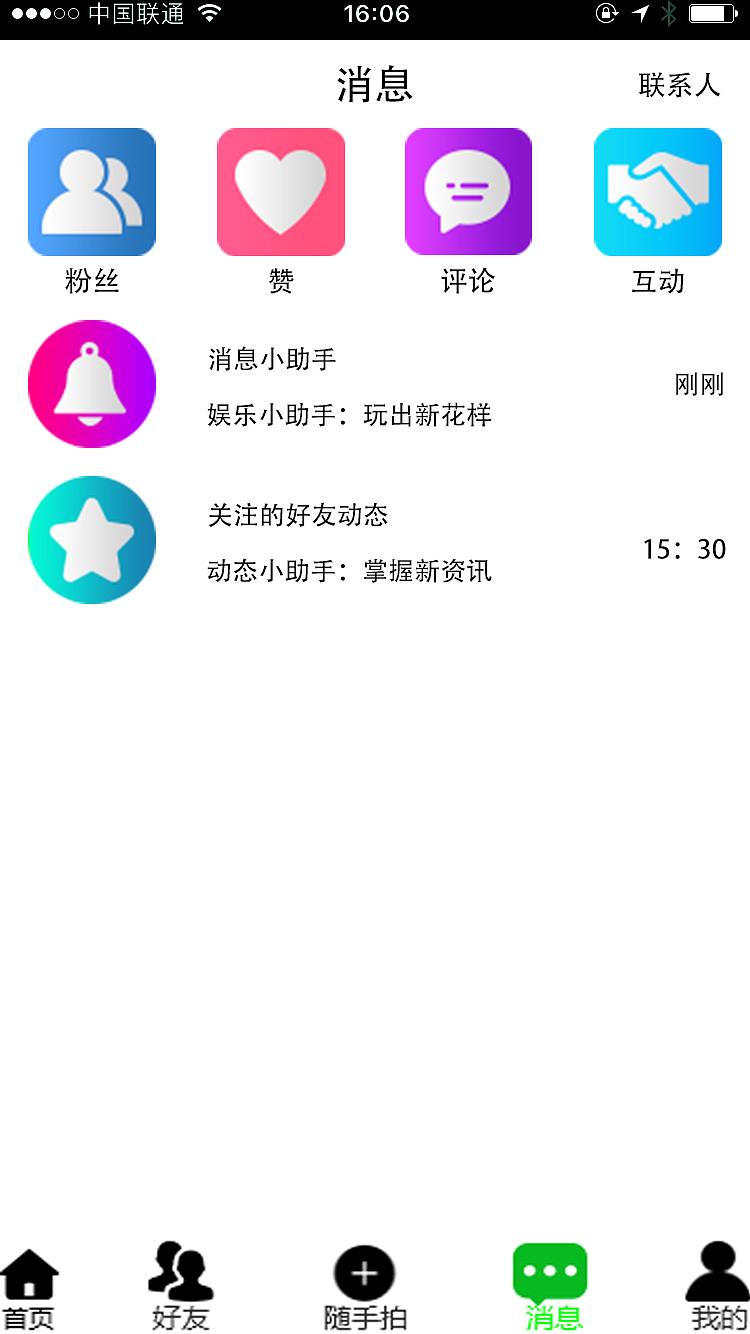Tap the bell icon for 消息小助手
Viewport: 750px width, 1334px height.
[x=91, y=384]
